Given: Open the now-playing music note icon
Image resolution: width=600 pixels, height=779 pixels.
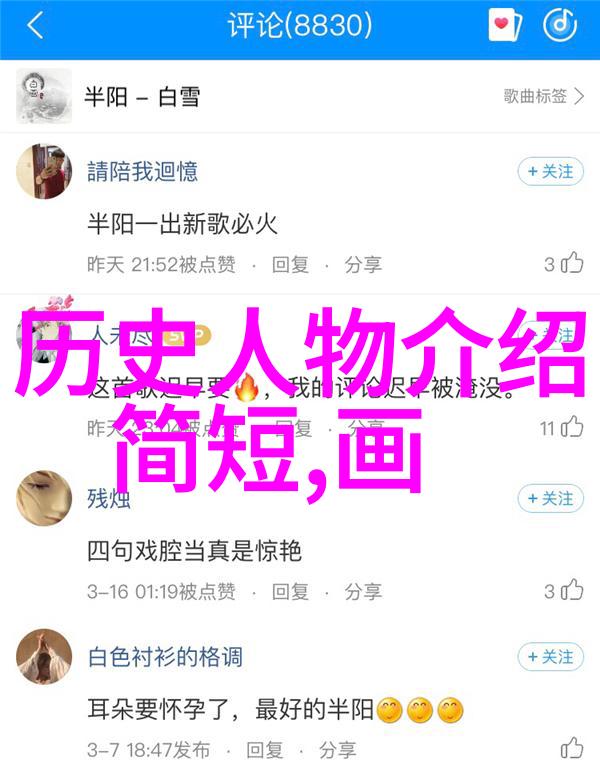Looking at the screenshot, I should tap(559, 26).
